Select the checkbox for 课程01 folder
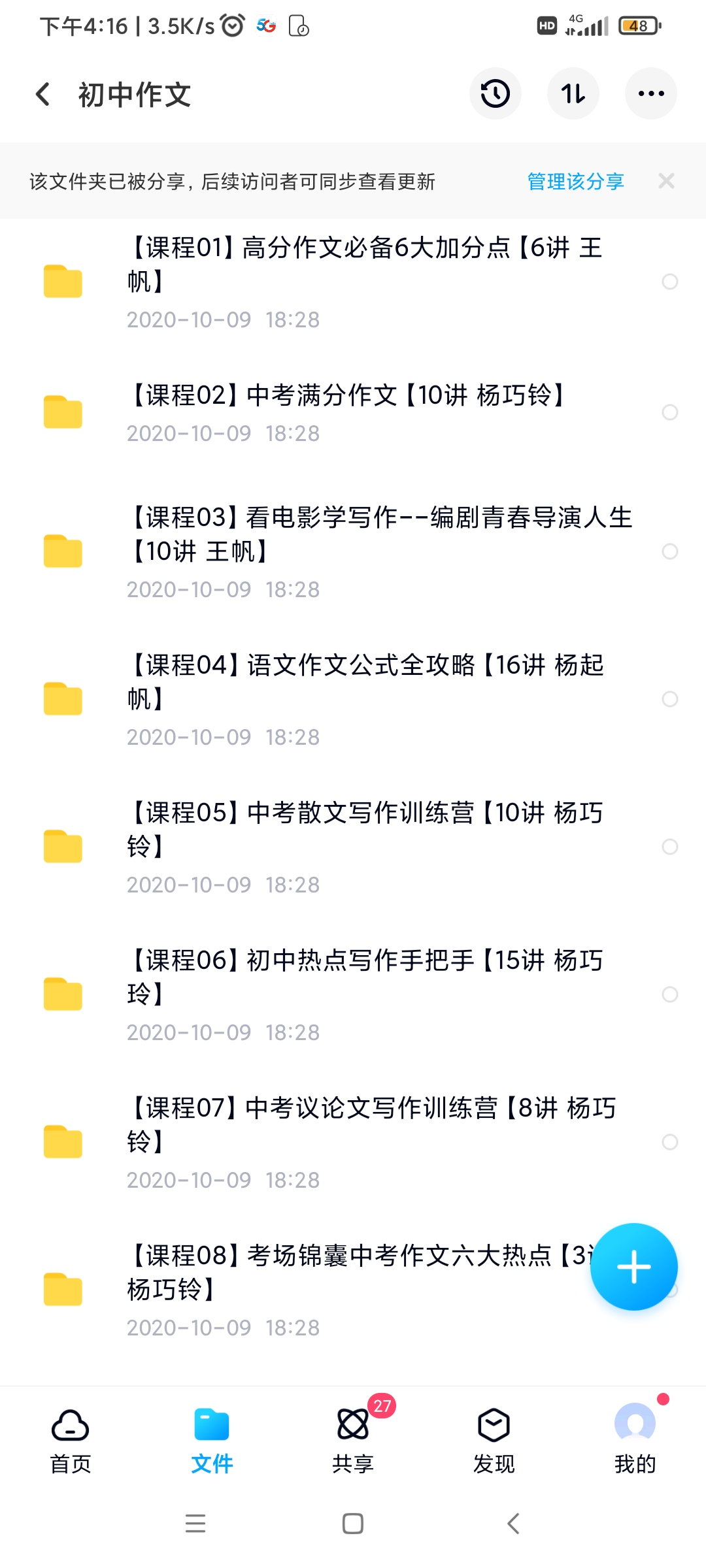 tap(669, 282)
